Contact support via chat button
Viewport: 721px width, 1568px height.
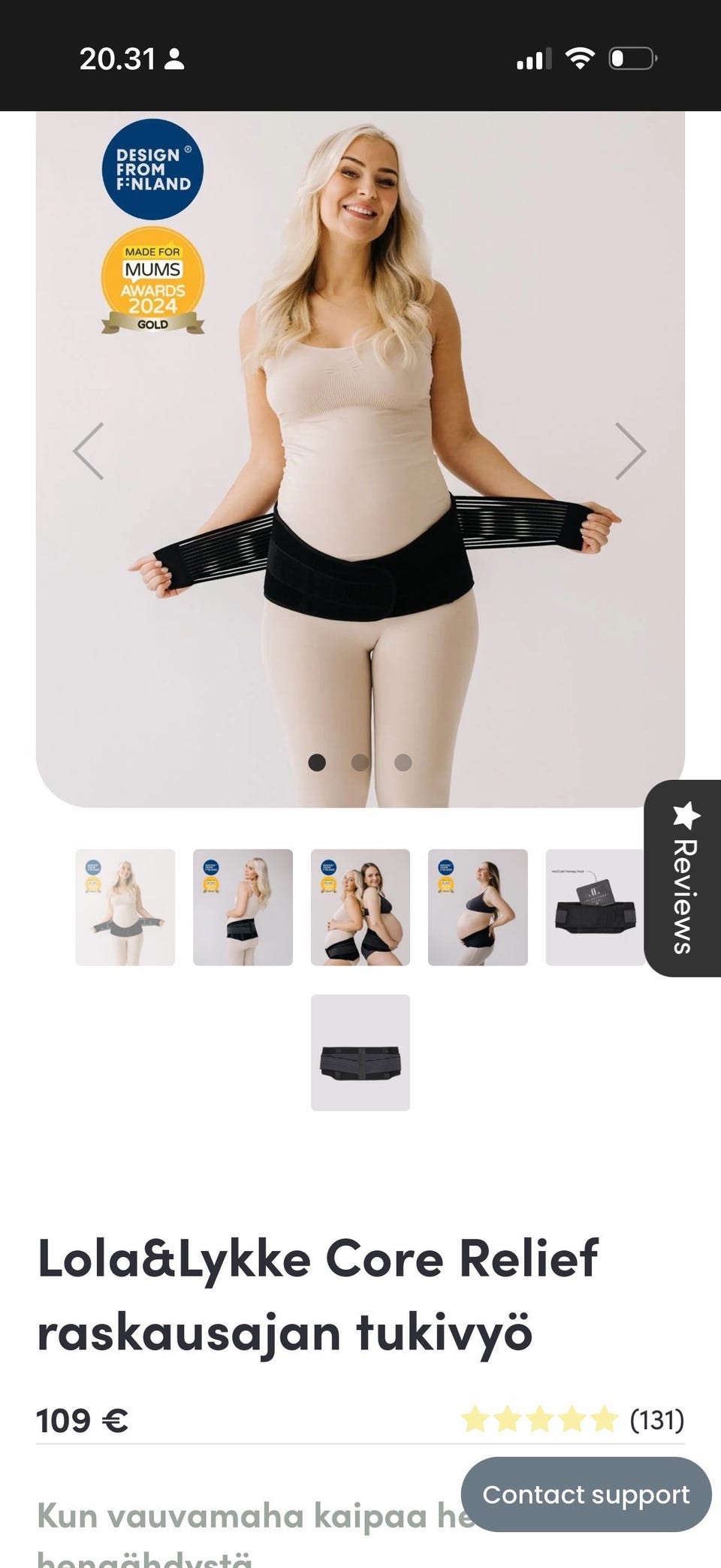(x=586, y=1494)
